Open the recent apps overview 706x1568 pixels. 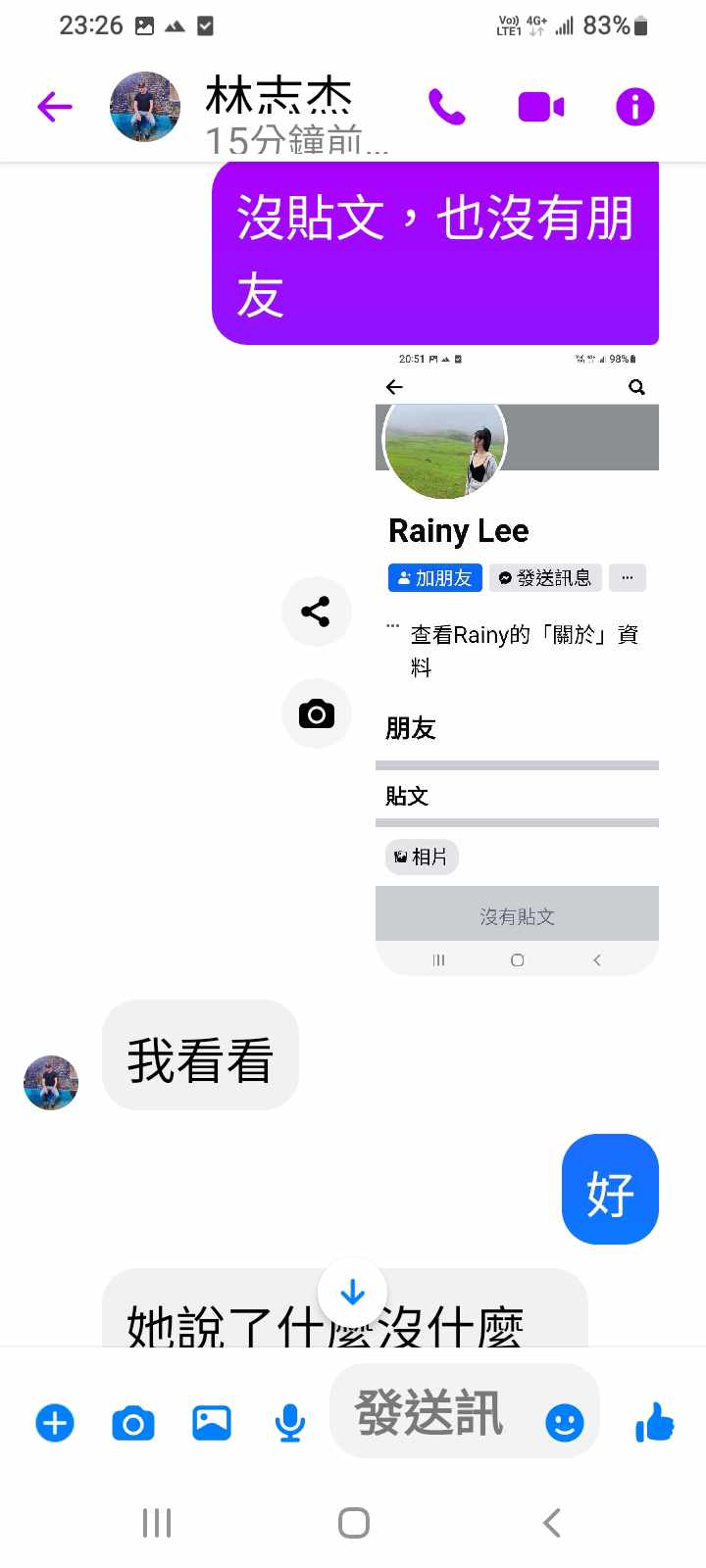[157, 1523]
